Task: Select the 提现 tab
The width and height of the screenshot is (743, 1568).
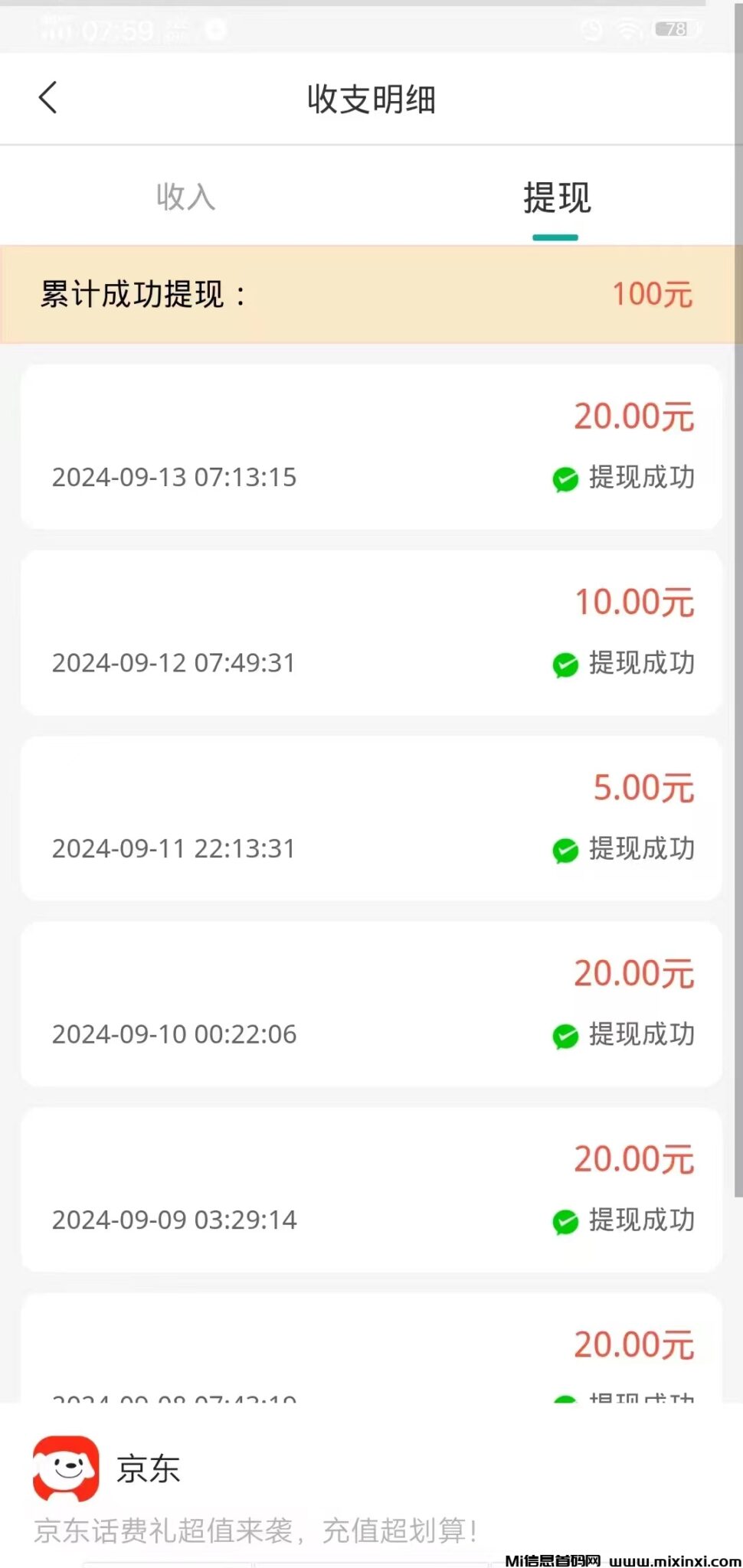Action: coord(557,198)
